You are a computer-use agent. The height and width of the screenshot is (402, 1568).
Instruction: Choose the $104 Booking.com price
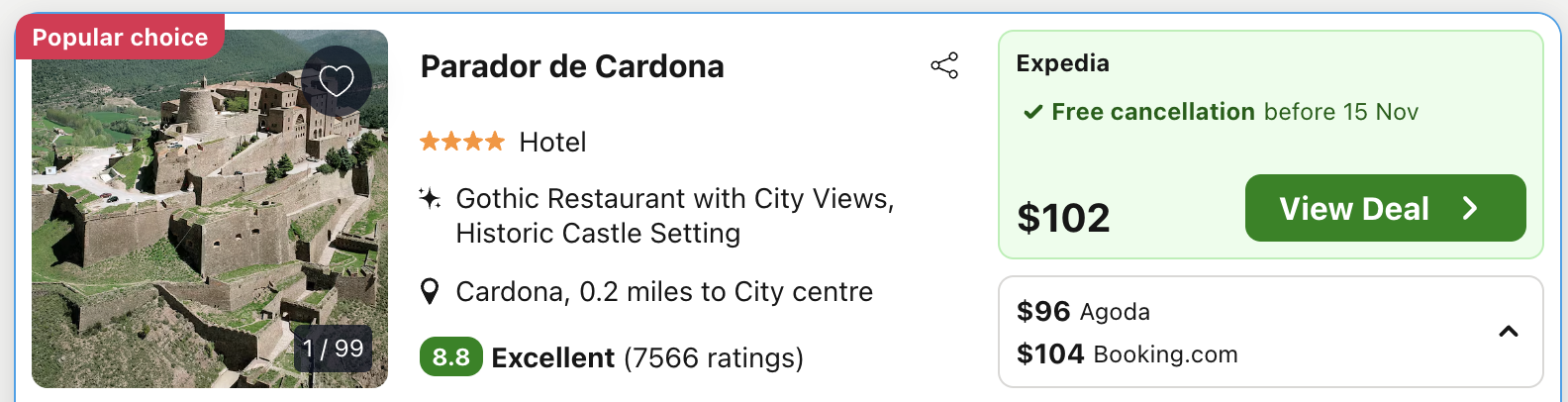pos(1127,354)
